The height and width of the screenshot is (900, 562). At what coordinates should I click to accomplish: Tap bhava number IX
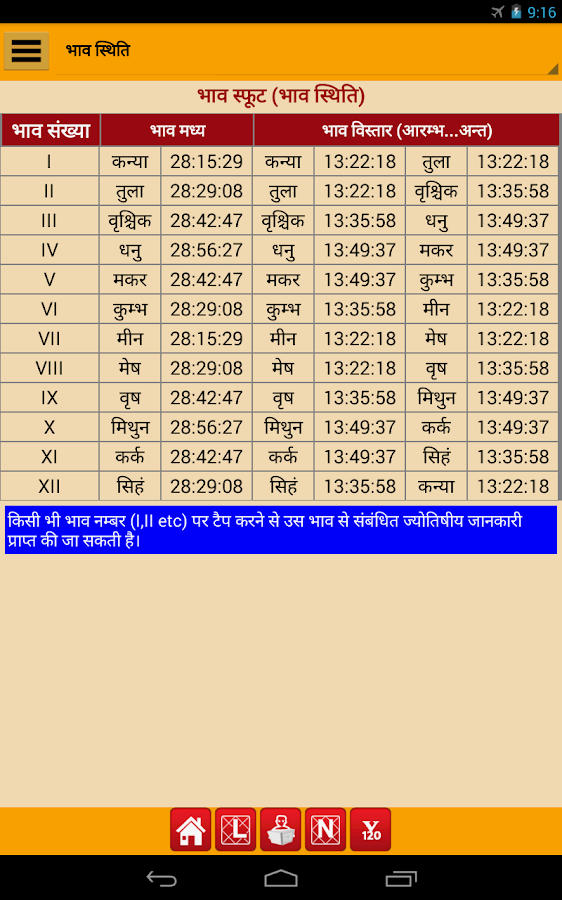(x=50, y=398)
